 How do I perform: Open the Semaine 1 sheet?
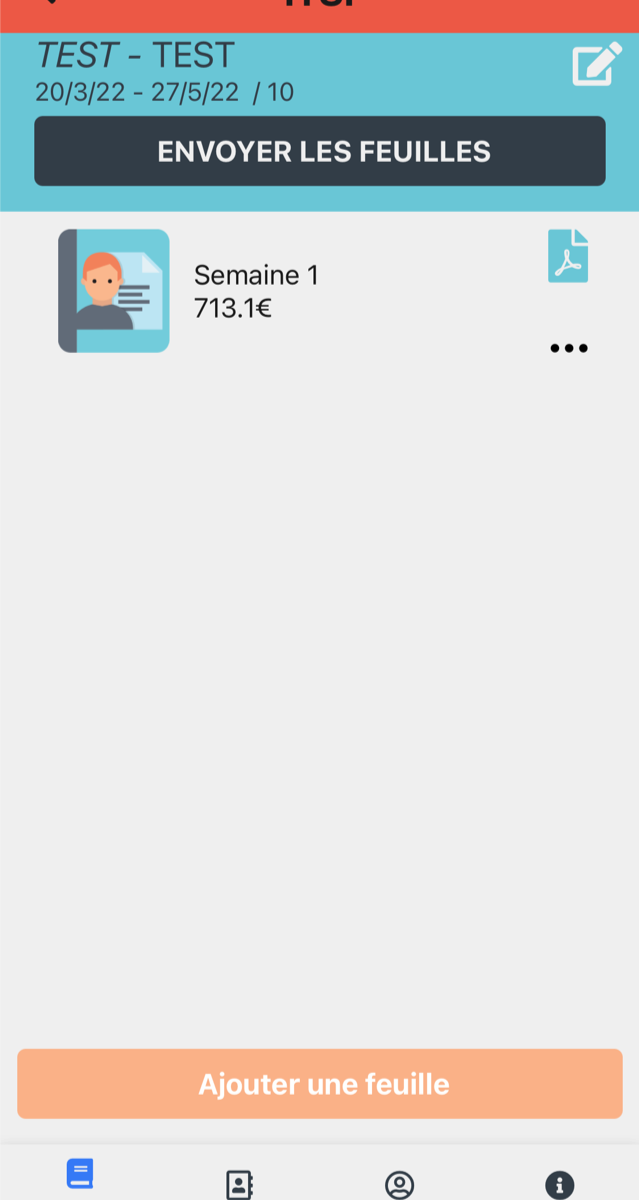(x=256, y=290)
